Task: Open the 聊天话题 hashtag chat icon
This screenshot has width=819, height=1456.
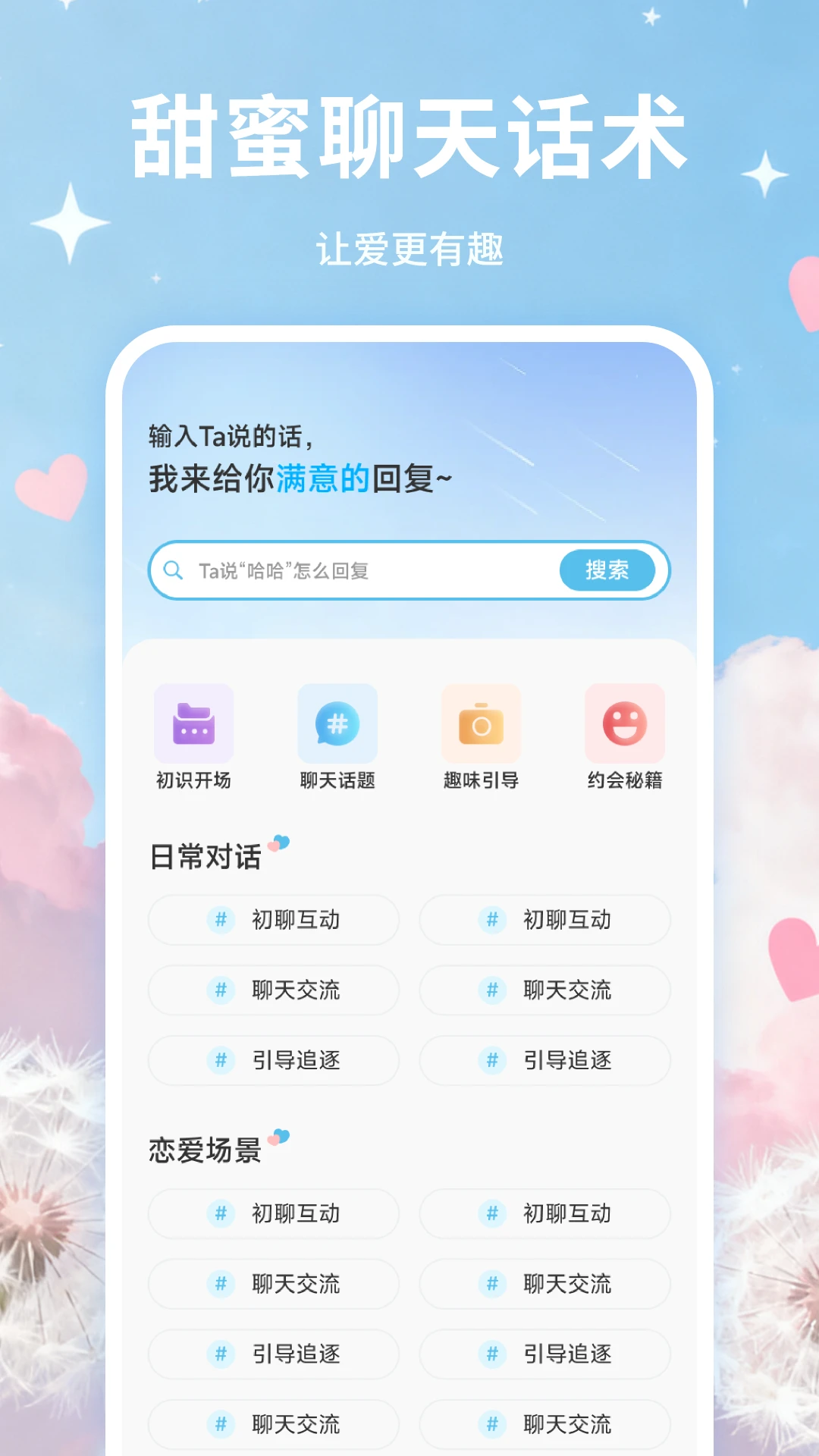Action: pyautogui.click(x=337, y=723)
